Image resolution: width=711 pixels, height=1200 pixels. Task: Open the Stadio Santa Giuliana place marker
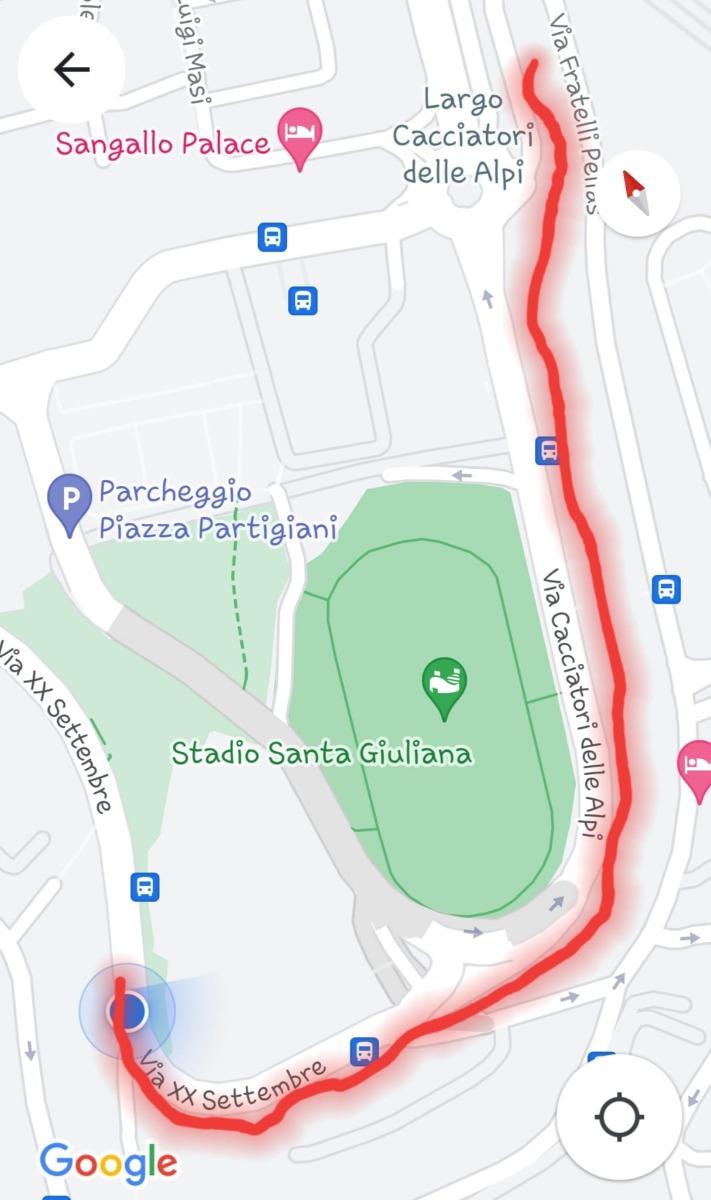(445, 689)
